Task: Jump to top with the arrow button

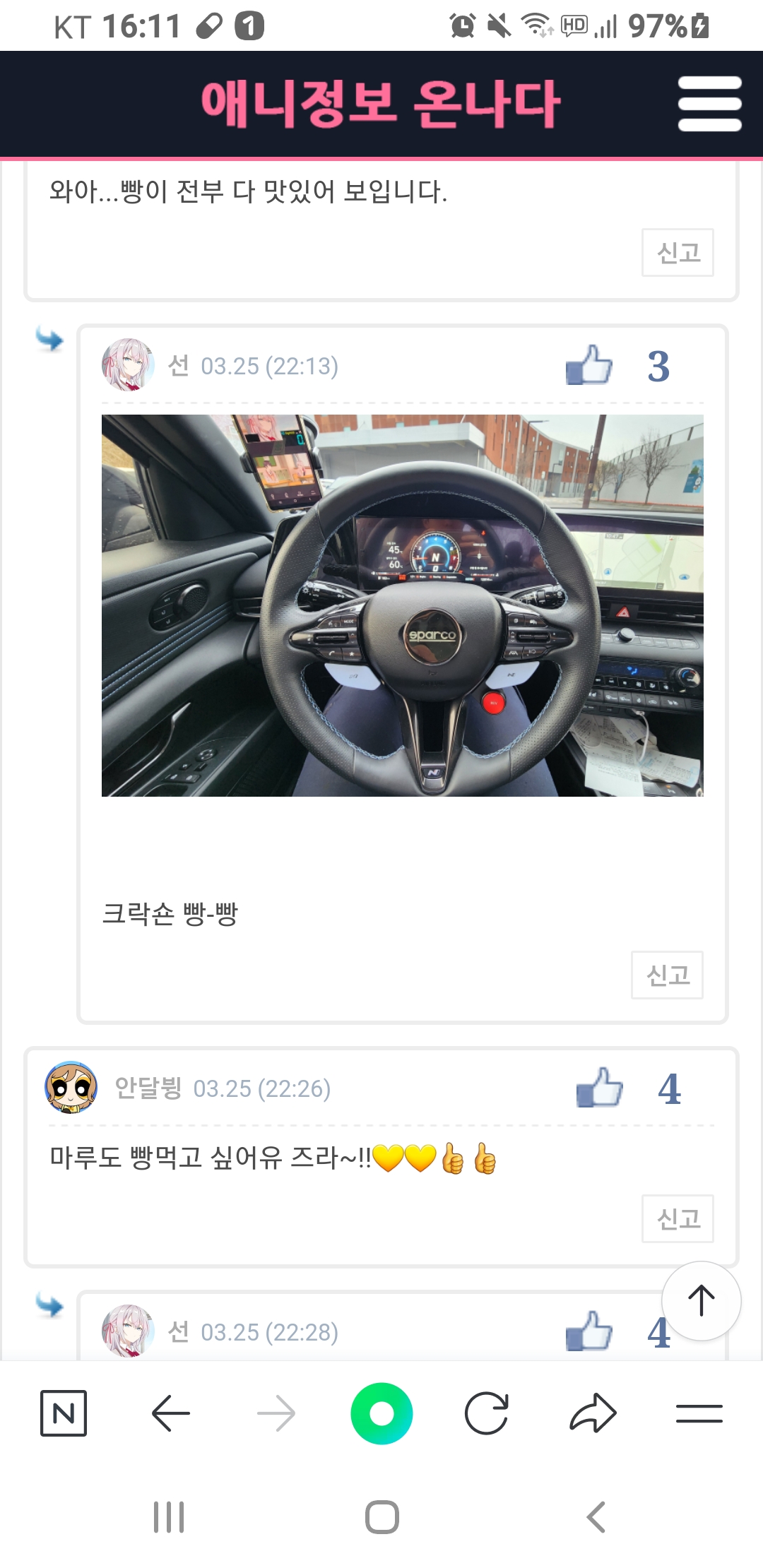Action: point(701,1300)
